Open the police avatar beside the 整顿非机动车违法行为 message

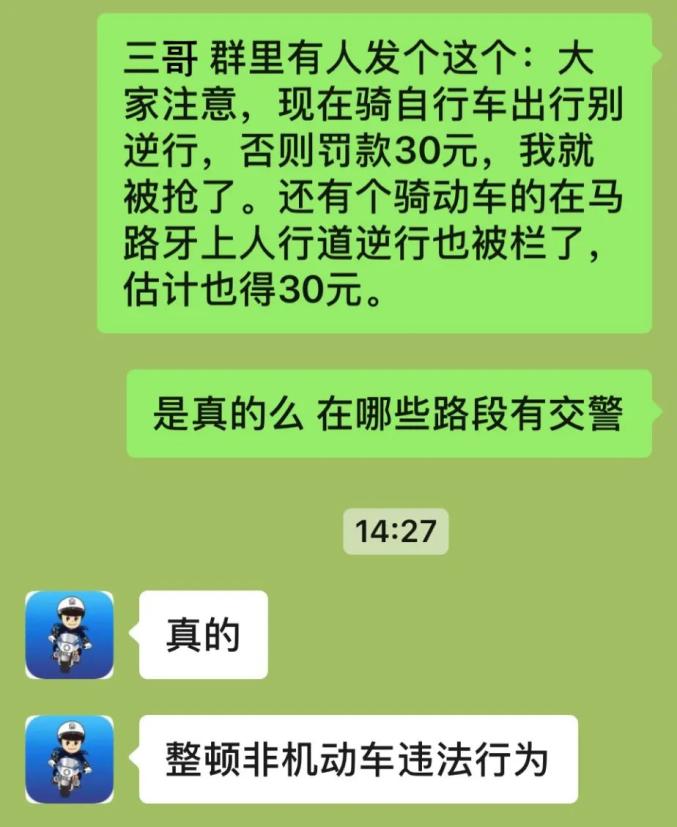[x=69, y=759]
